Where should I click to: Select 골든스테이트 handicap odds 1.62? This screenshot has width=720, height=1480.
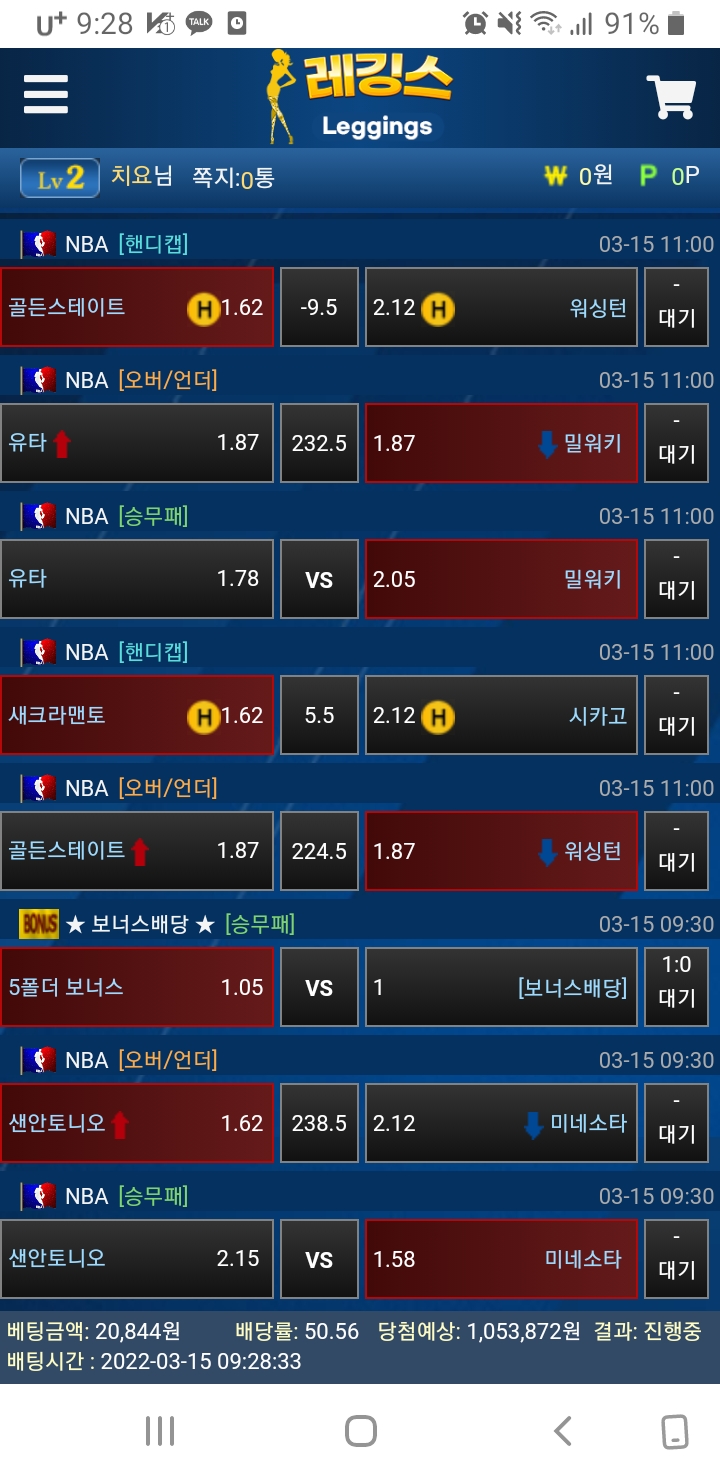click(x=137, y=307)
